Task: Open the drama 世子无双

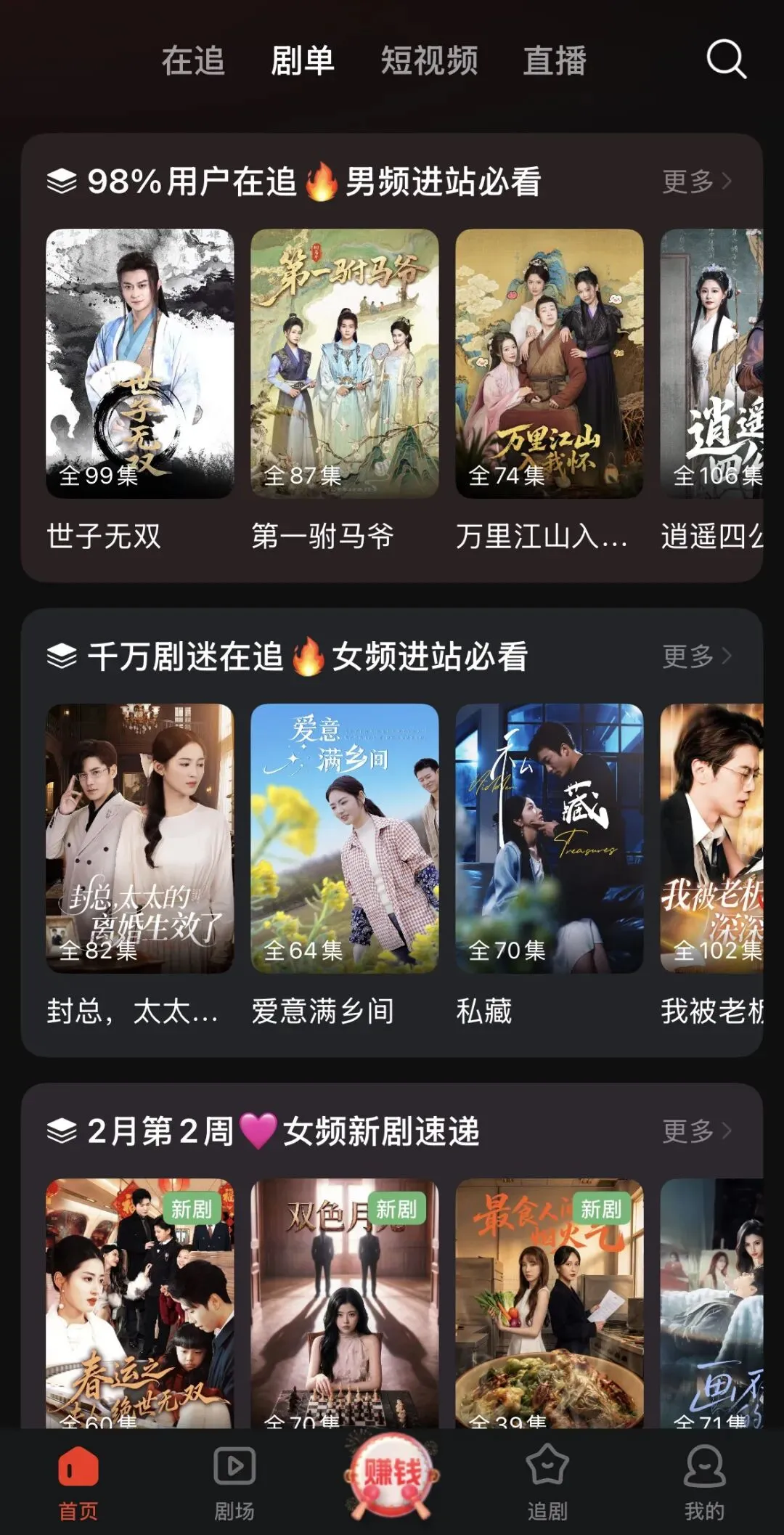Action: coord(140,363)
